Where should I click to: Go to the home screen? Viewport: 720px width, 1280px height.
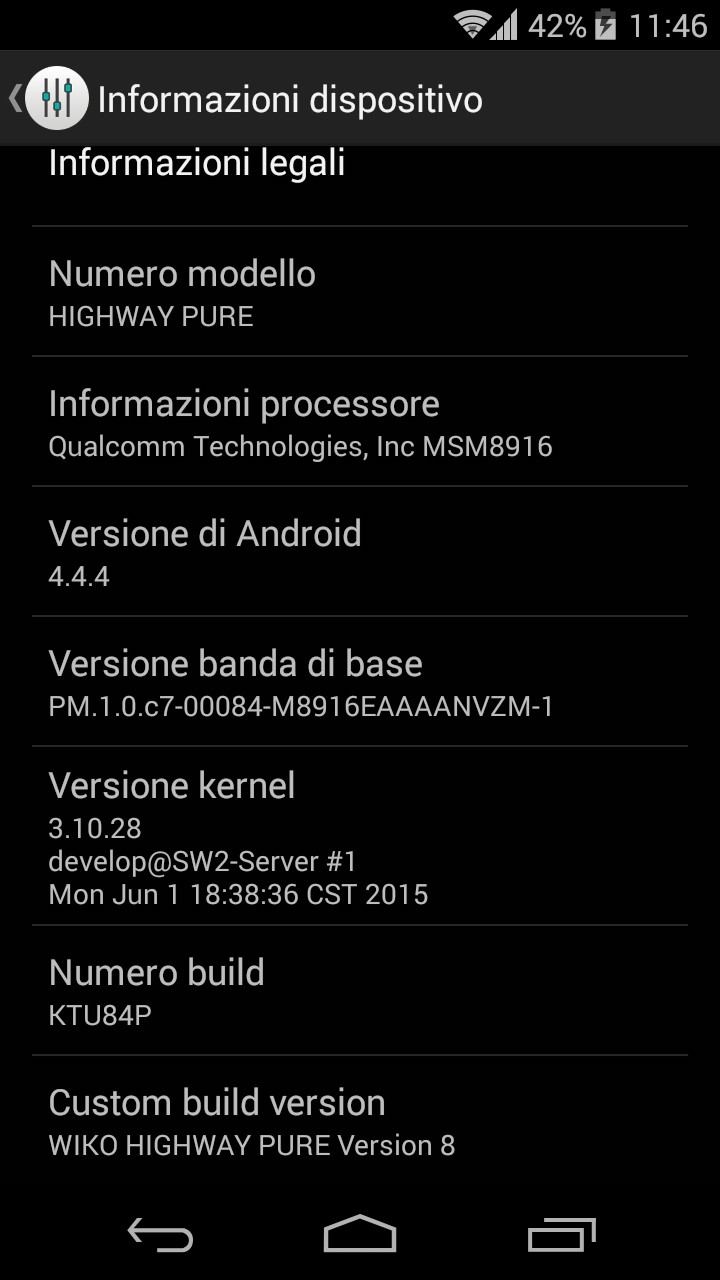[360, 1235]
